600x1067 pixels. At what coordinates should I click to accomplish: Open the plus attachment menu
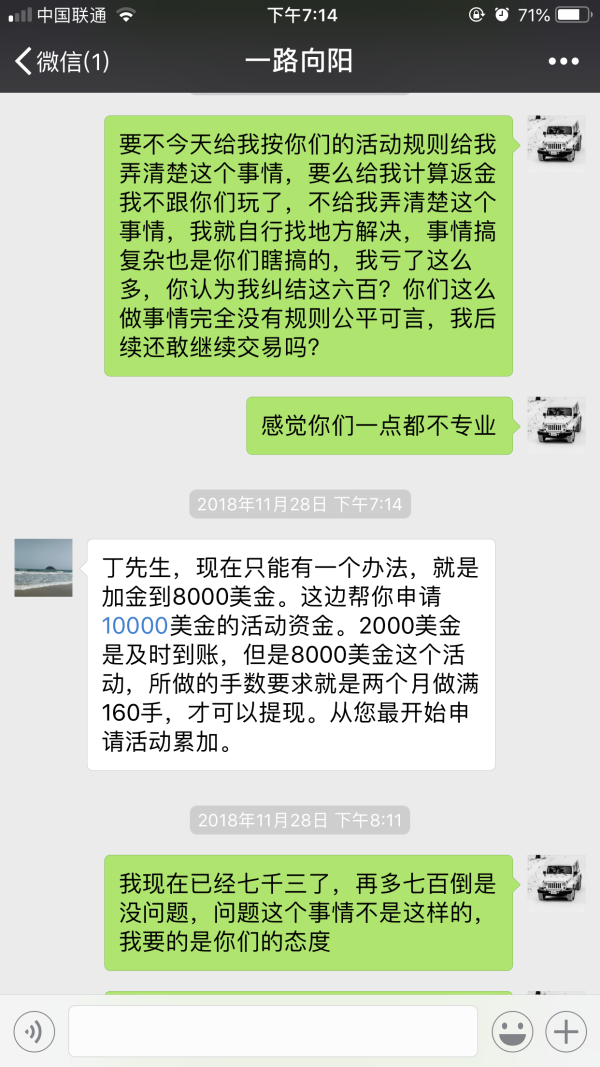(566, 1031)
